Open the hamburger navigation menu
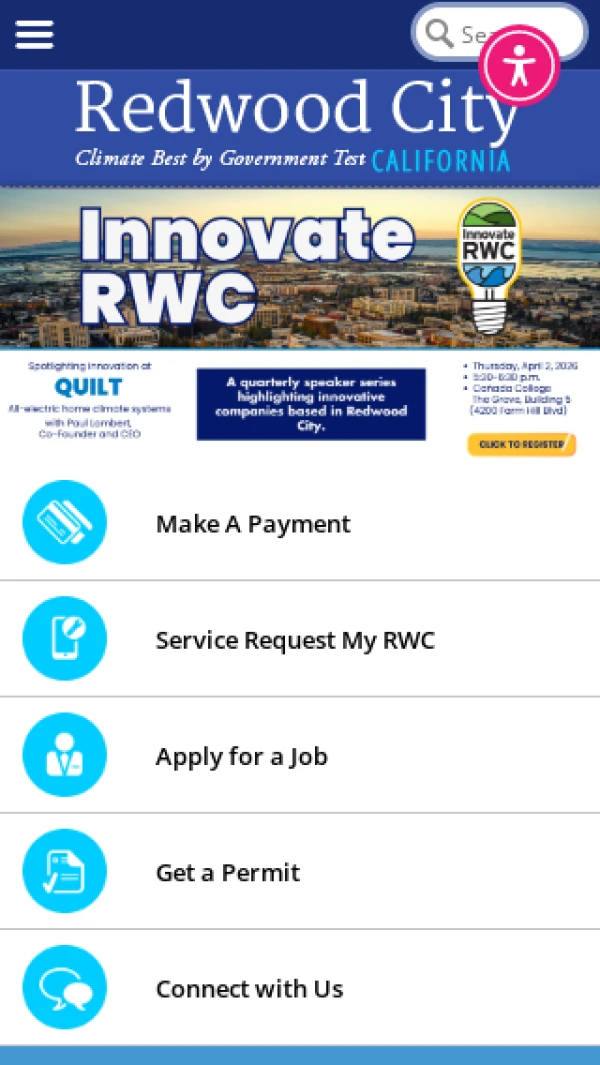 [x=34, y=34]
